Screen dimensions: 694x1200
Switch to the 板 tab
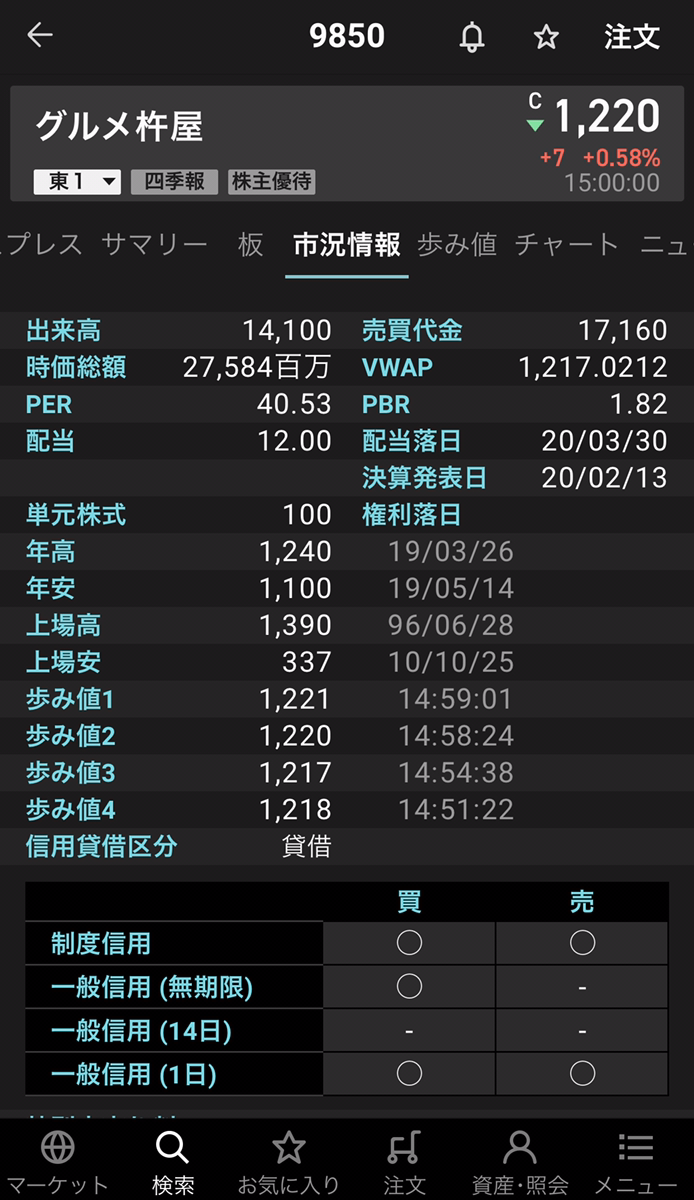coord(250,245)
